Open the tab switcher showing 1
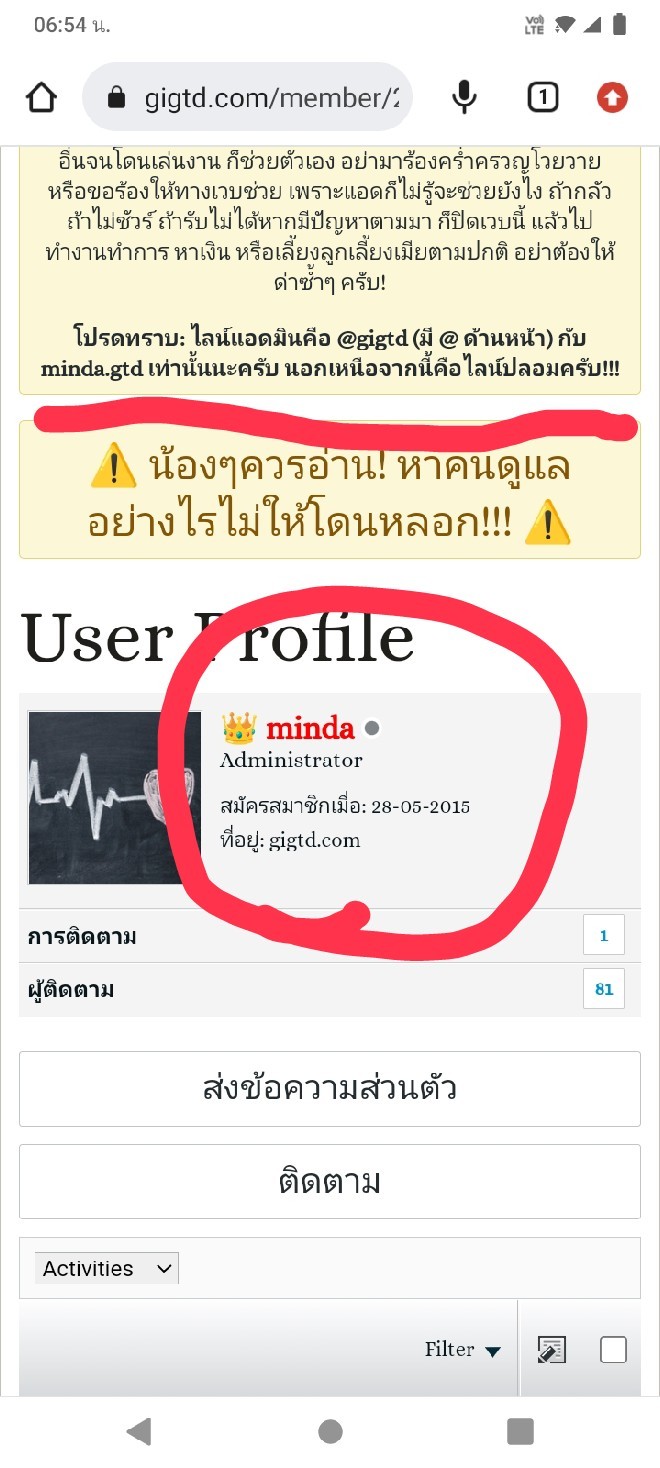Viewport: 660px width, 1468px height. 541,97
